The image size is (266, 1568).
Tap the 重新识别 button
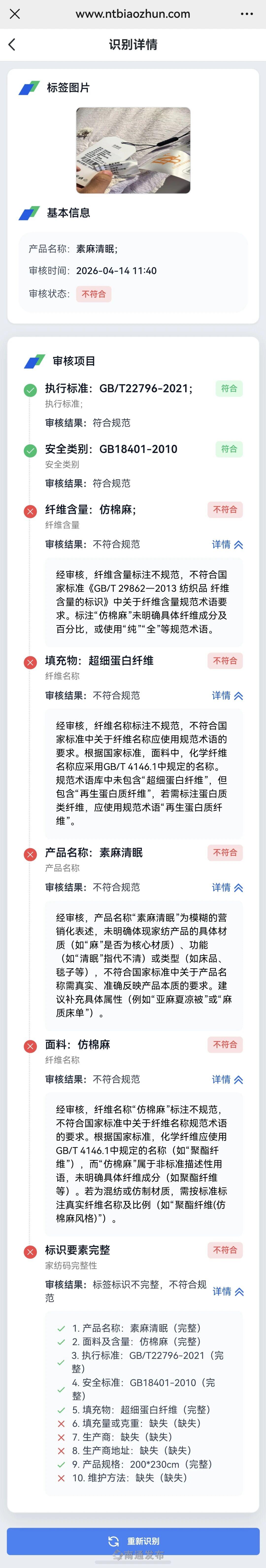coord(133,1541)
